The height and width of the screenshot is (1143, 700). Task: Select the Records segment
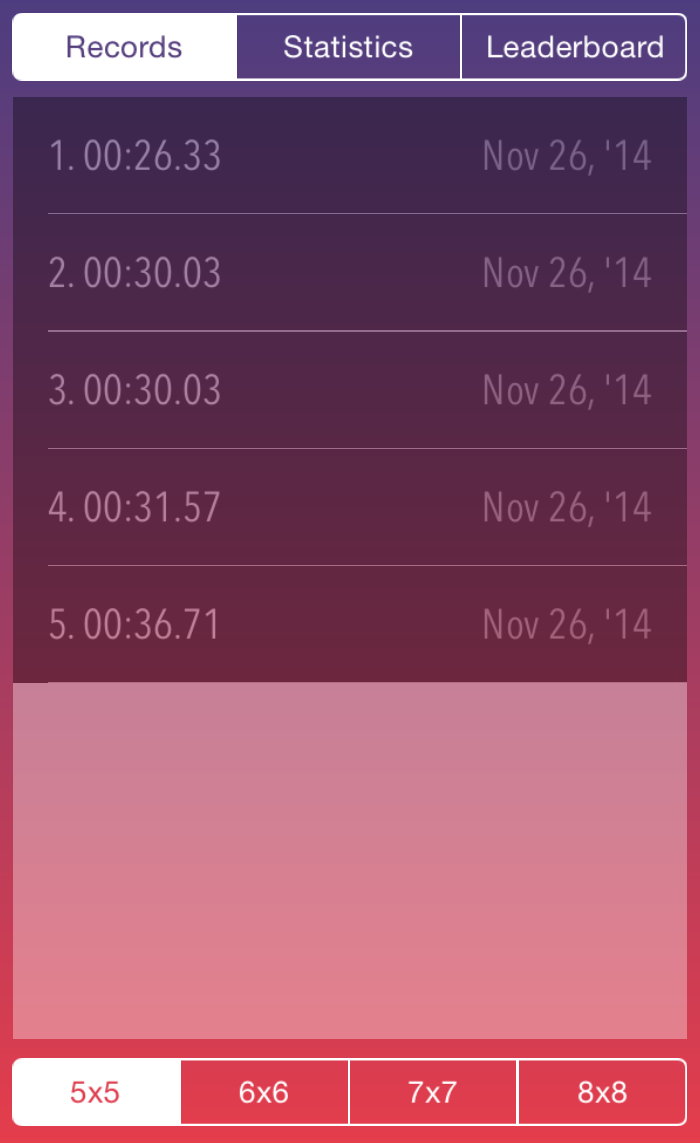coord(124,47)
